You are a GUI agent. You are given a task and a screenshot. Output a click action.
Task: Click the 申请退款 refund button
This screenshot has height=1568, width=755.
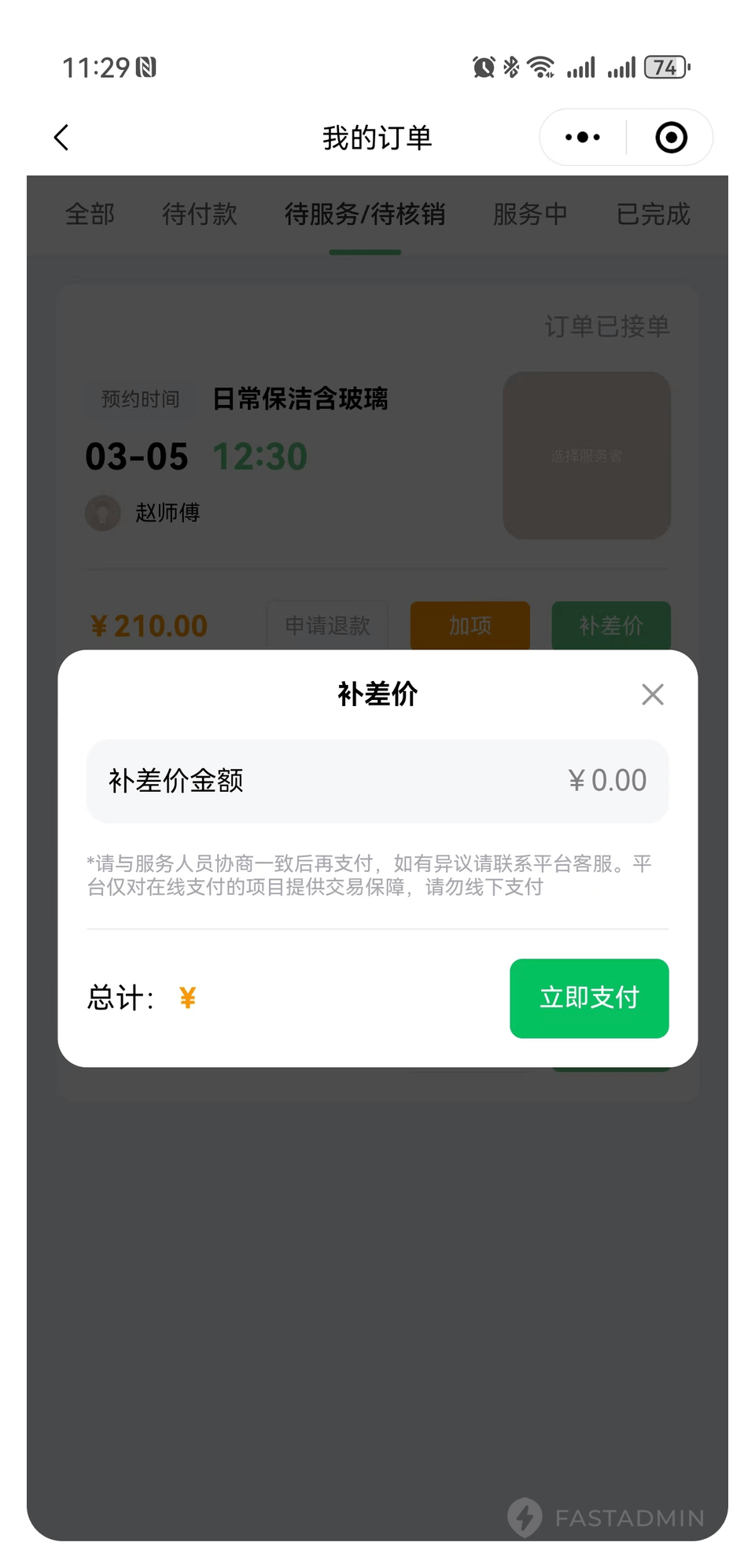point(327,625)
